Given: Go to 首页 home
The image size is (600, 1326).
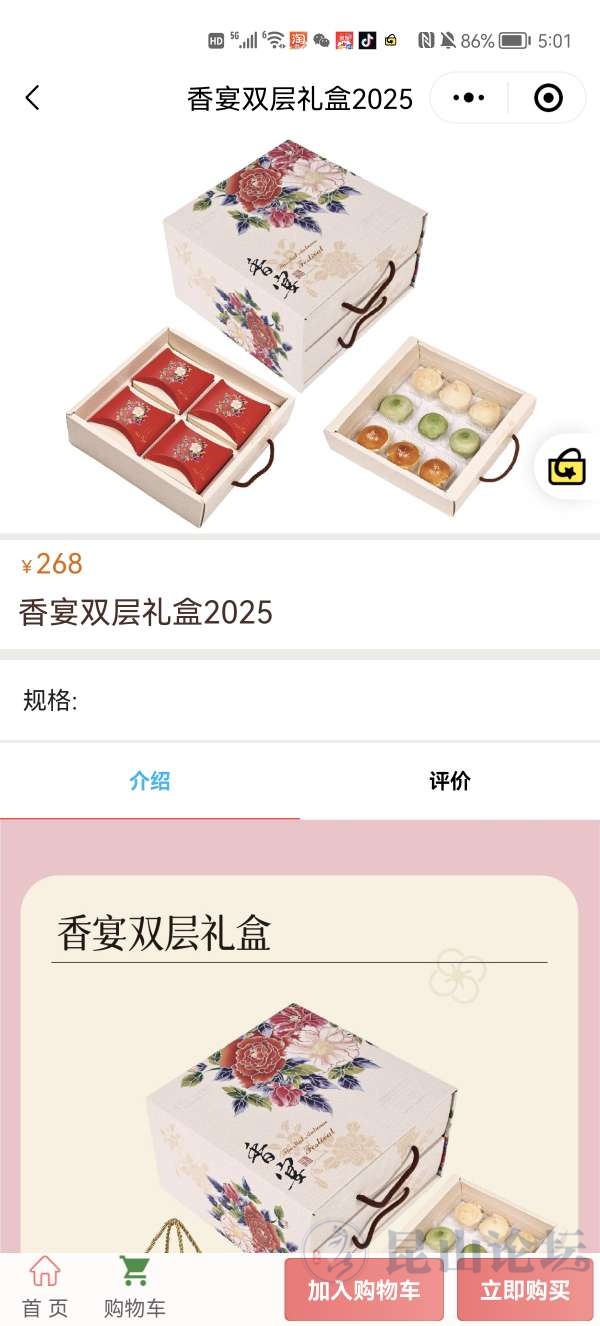Looking at the screenshot, I should coord(45,1287).
